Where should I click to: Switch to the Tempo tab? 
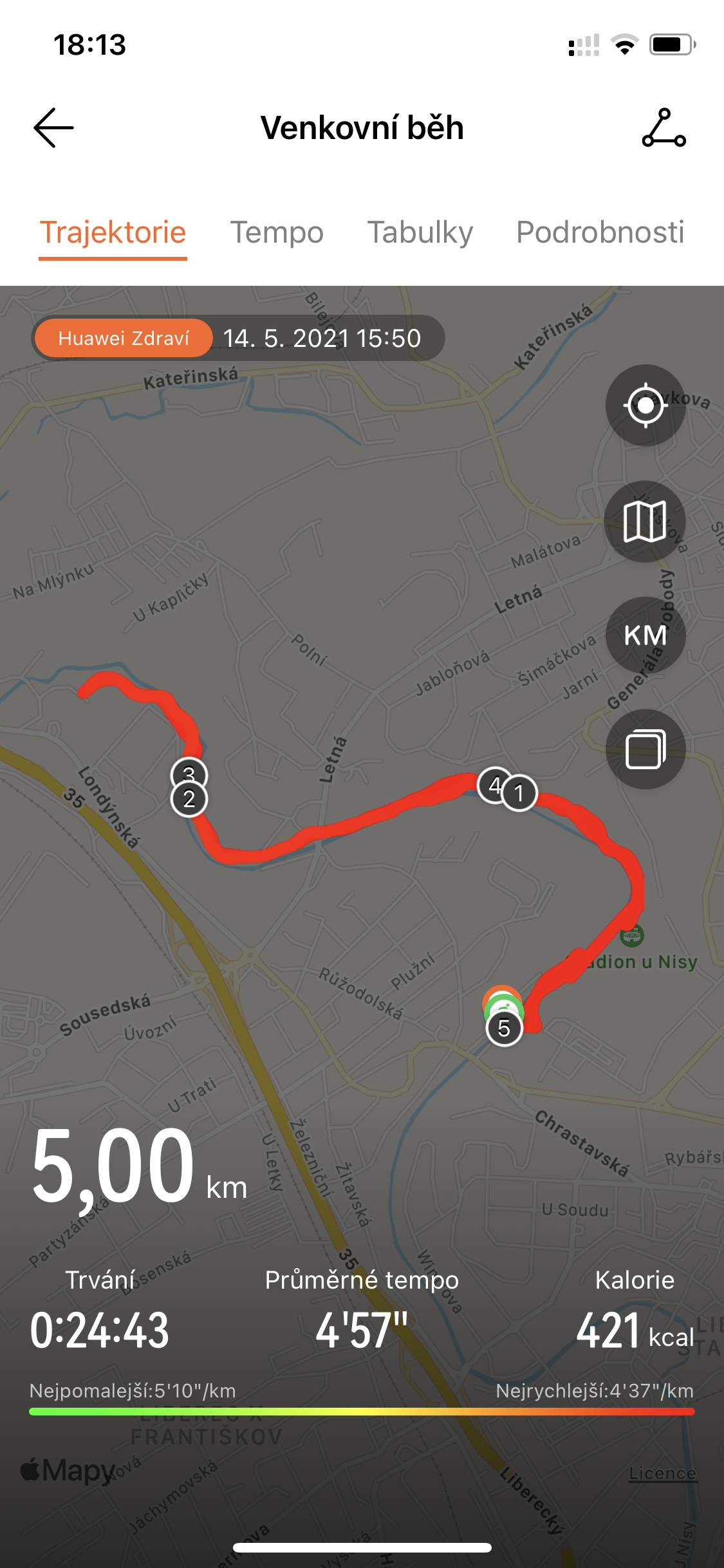point(277,232)
